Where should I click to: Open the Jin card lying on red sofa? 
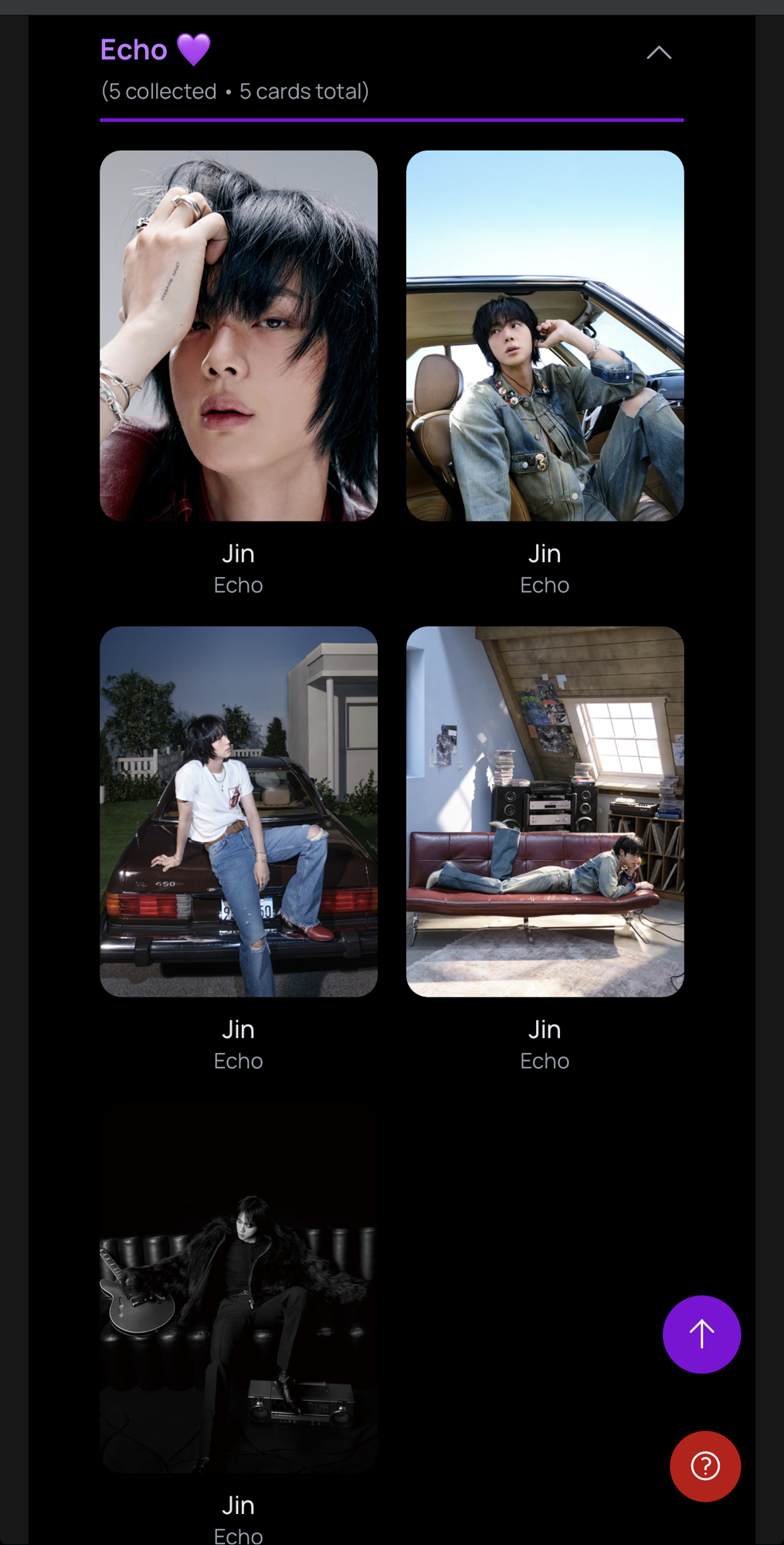545,811
